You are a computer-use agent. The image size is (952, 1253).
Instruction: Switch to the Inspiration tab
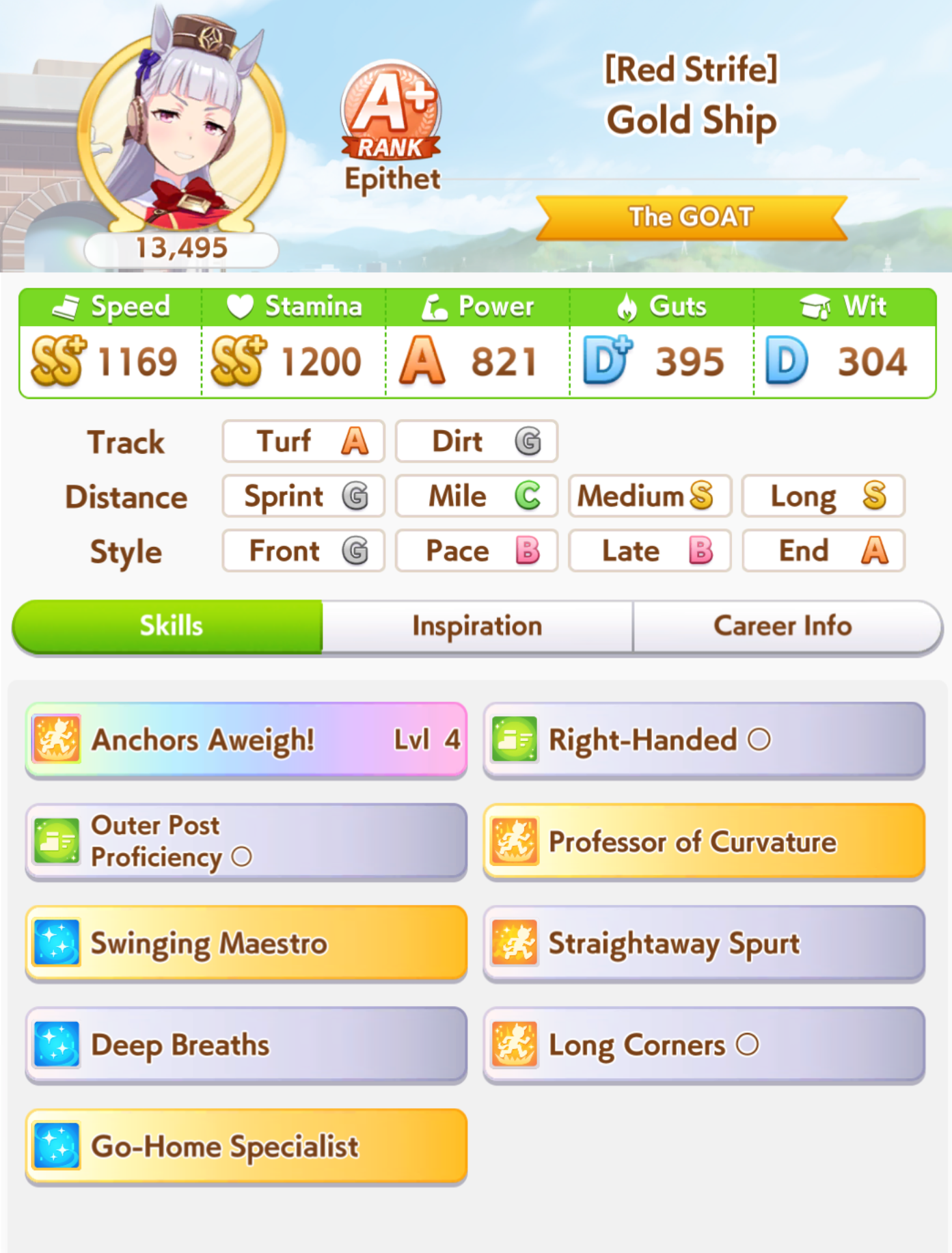(477, 626)
